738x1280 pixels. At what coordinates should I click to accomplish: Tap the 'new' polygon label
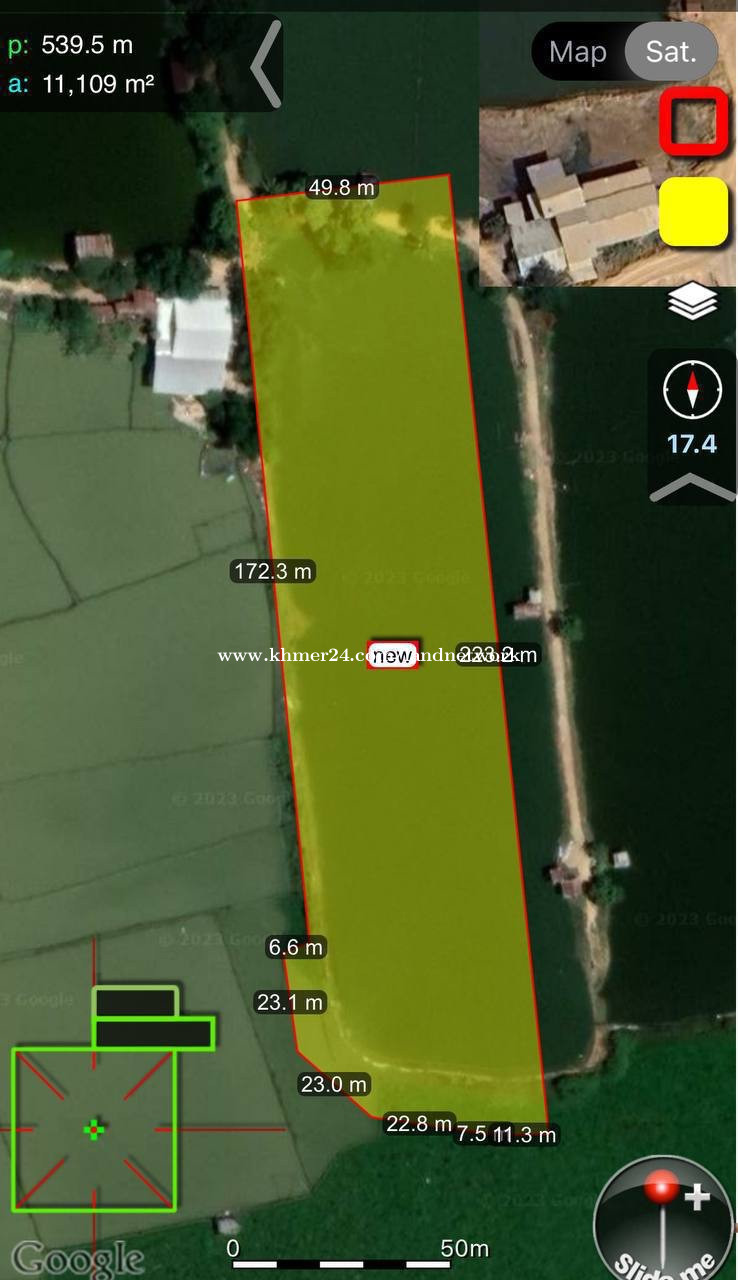393,655
